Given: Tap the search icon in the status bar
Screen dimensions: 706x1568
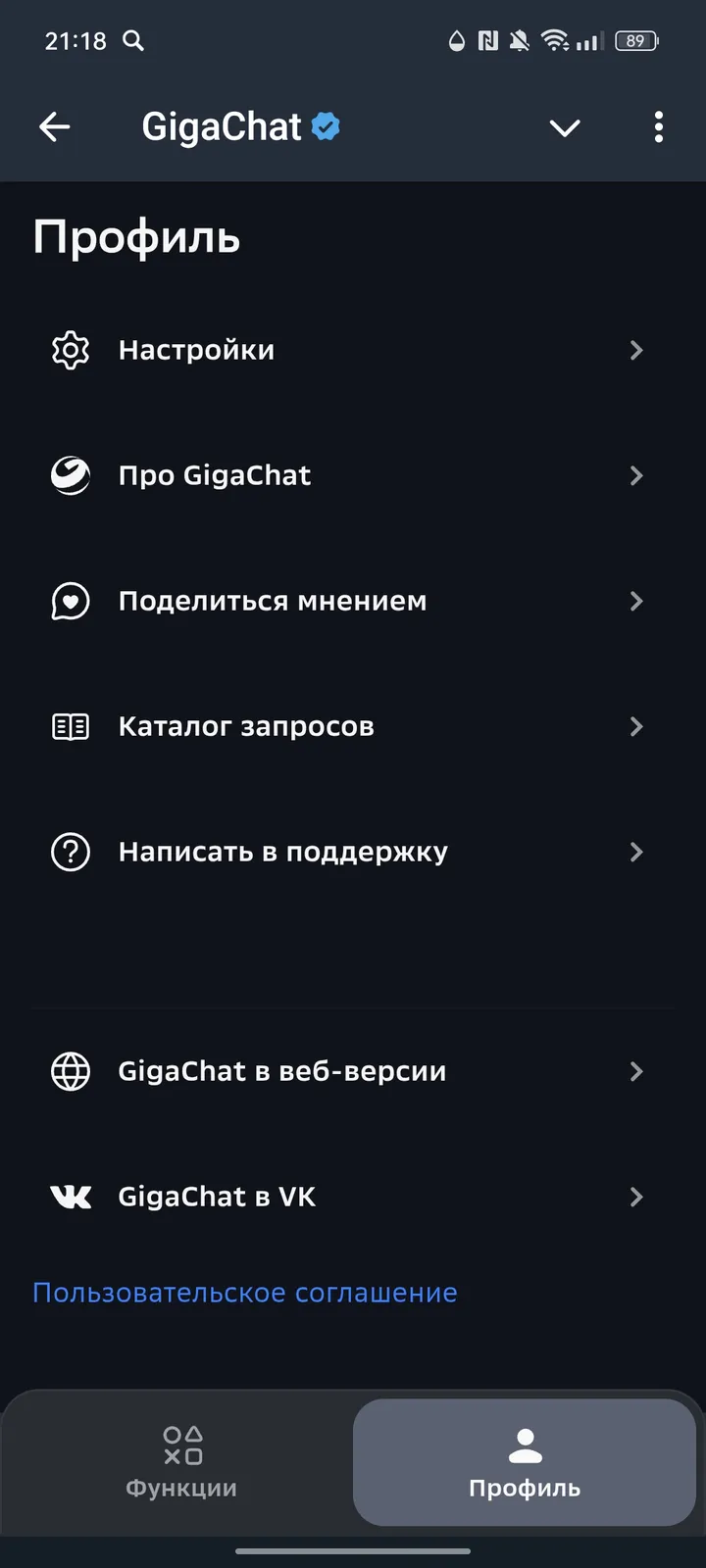Looking at the screenshot, I should [133, 41].
